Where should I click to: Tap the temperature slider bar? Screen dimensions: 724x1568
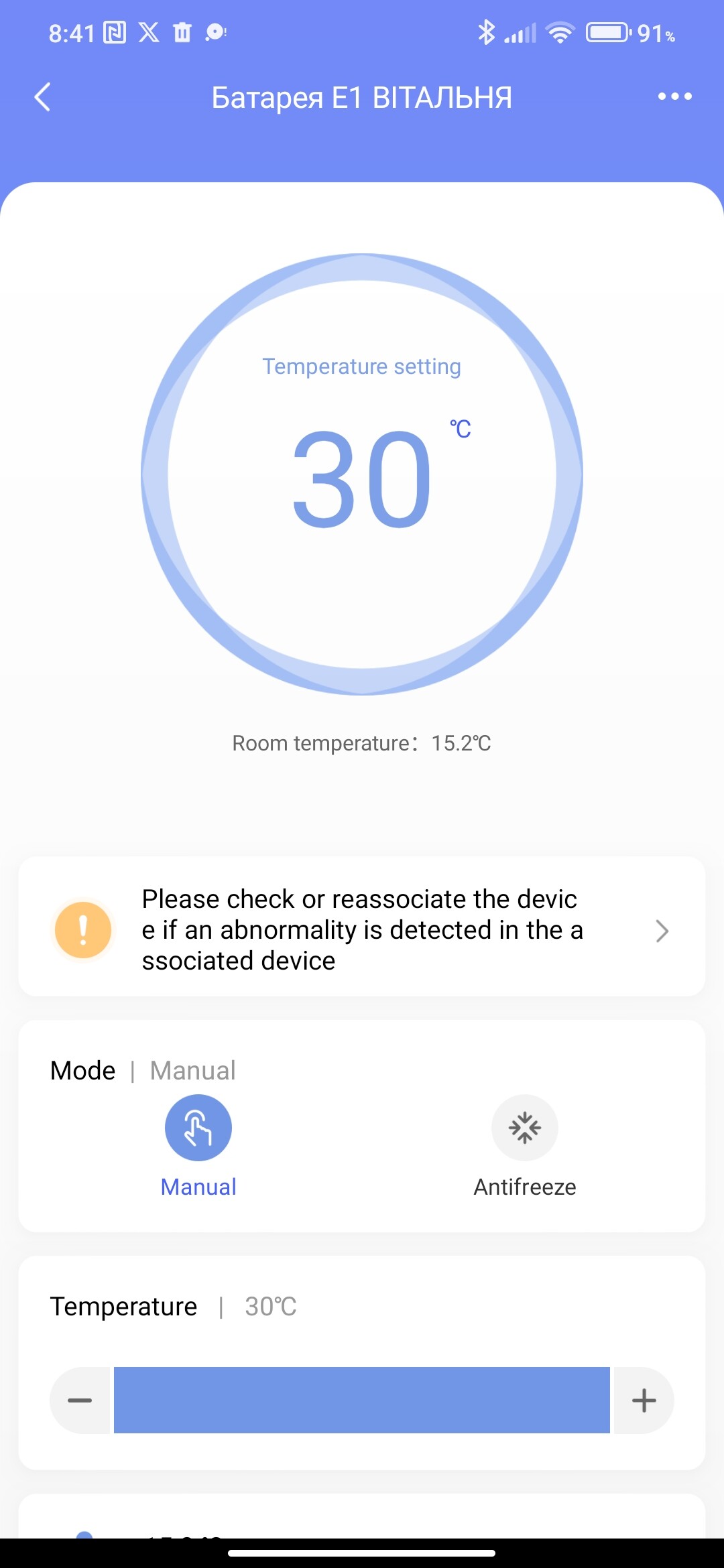pyautogui.click(x=362, y=1400)
